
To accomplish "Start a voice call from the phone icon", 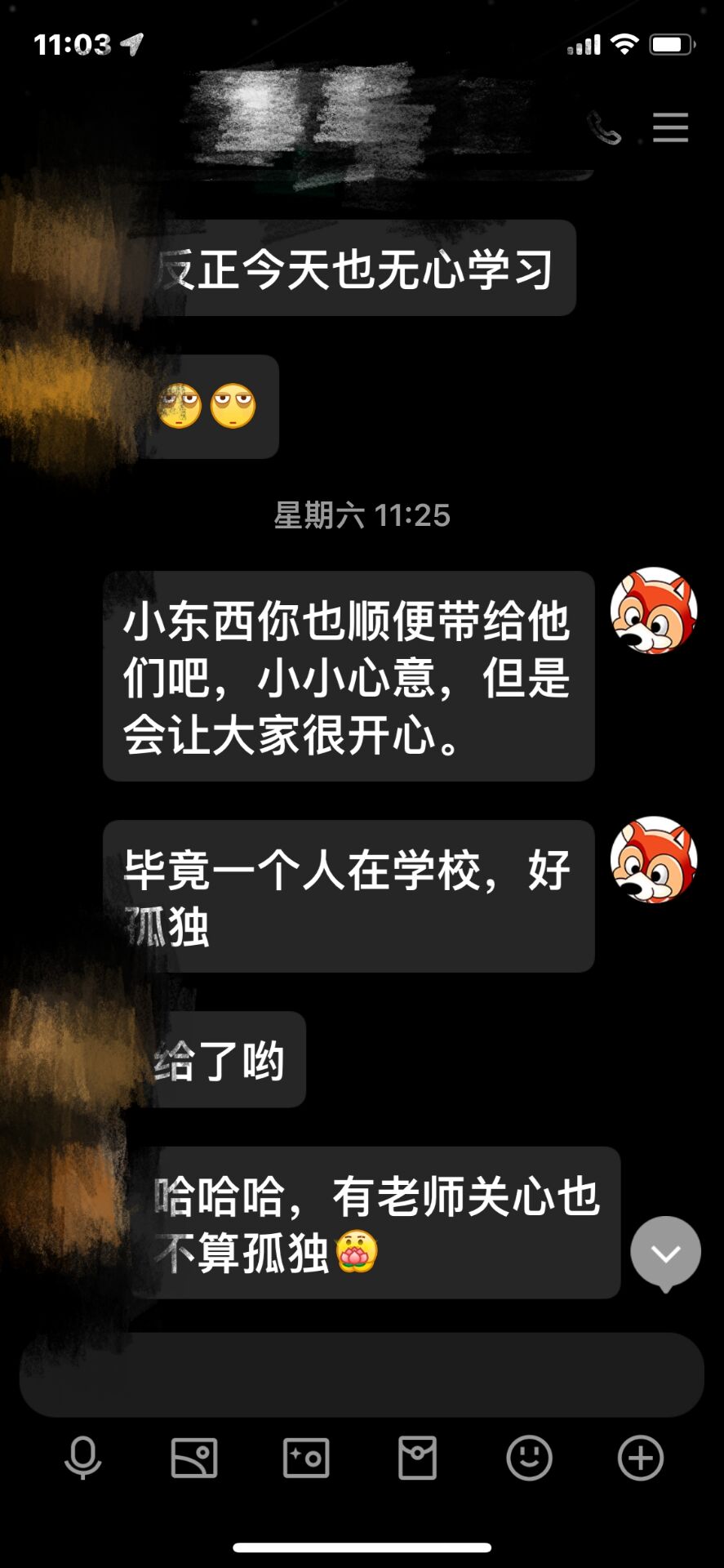I will [604, 128].
